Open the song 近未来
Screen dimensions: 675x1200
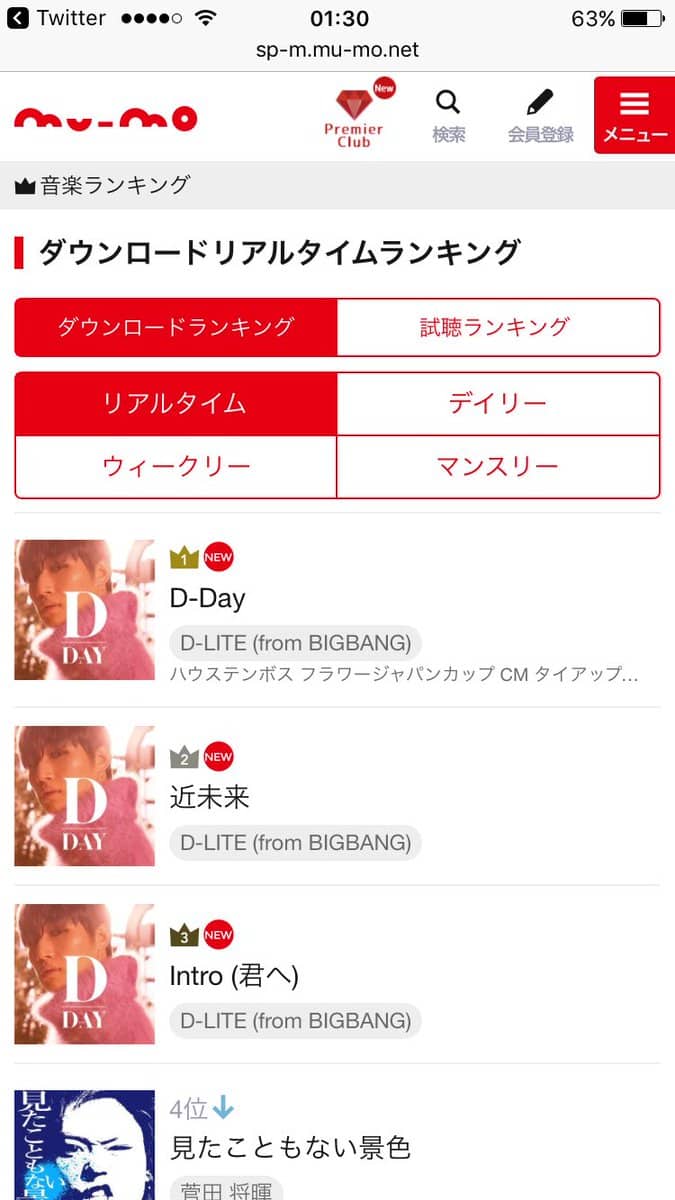point(210,797)
